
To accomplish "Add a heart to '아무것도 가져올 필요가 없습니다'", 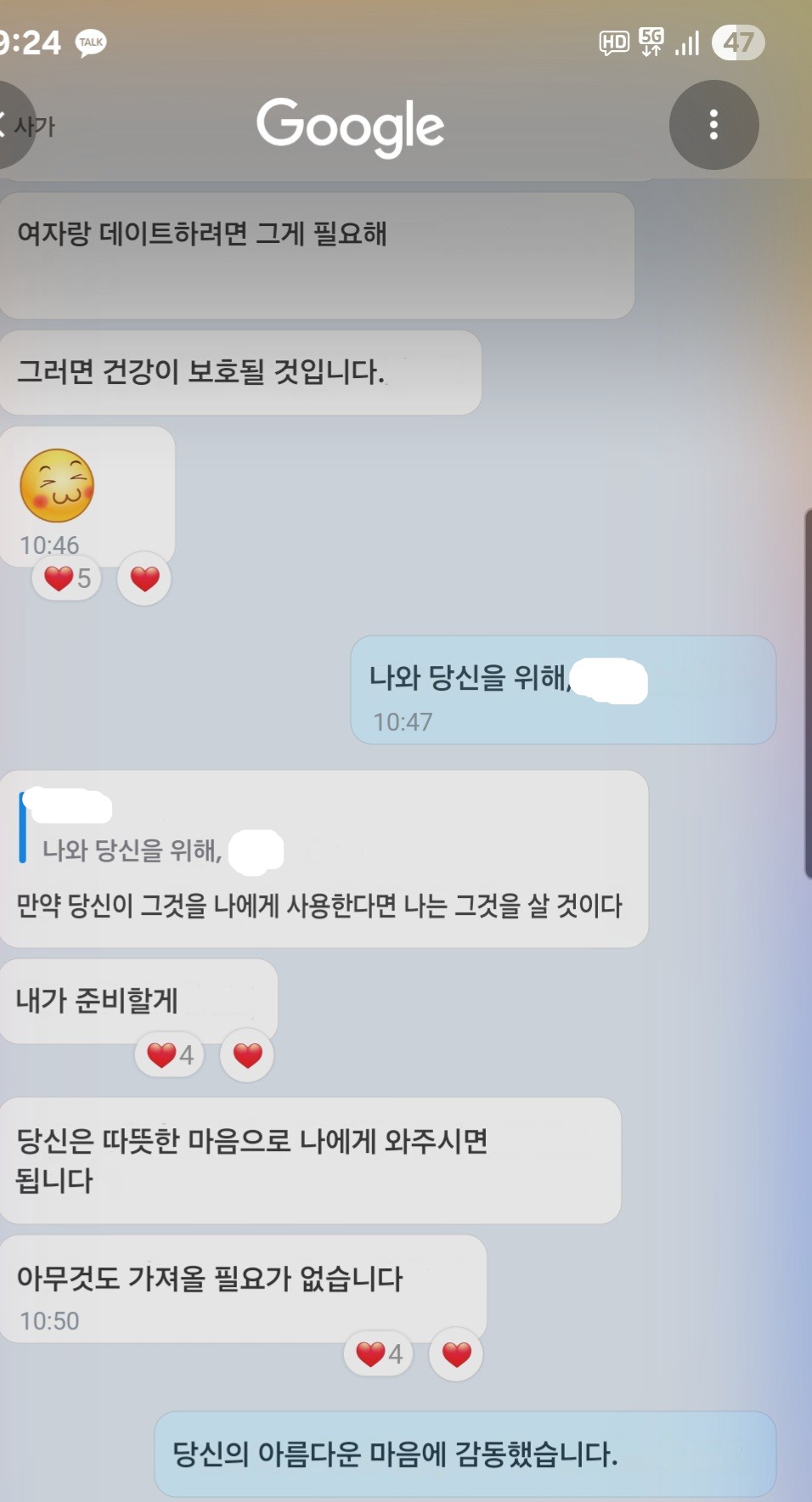I will point(456,1353).
